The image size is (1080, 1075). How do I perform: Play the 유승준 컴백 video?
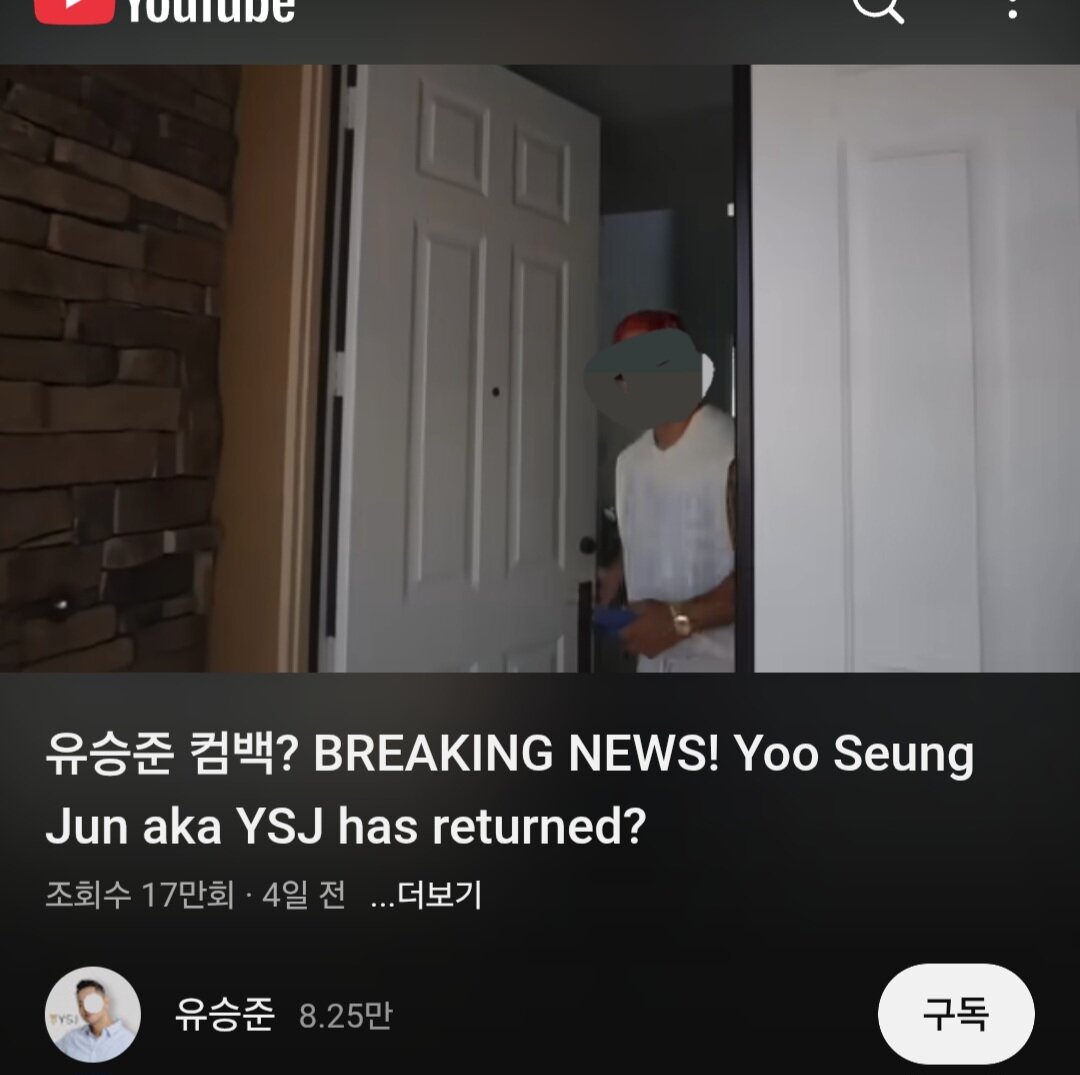(540, 368)
